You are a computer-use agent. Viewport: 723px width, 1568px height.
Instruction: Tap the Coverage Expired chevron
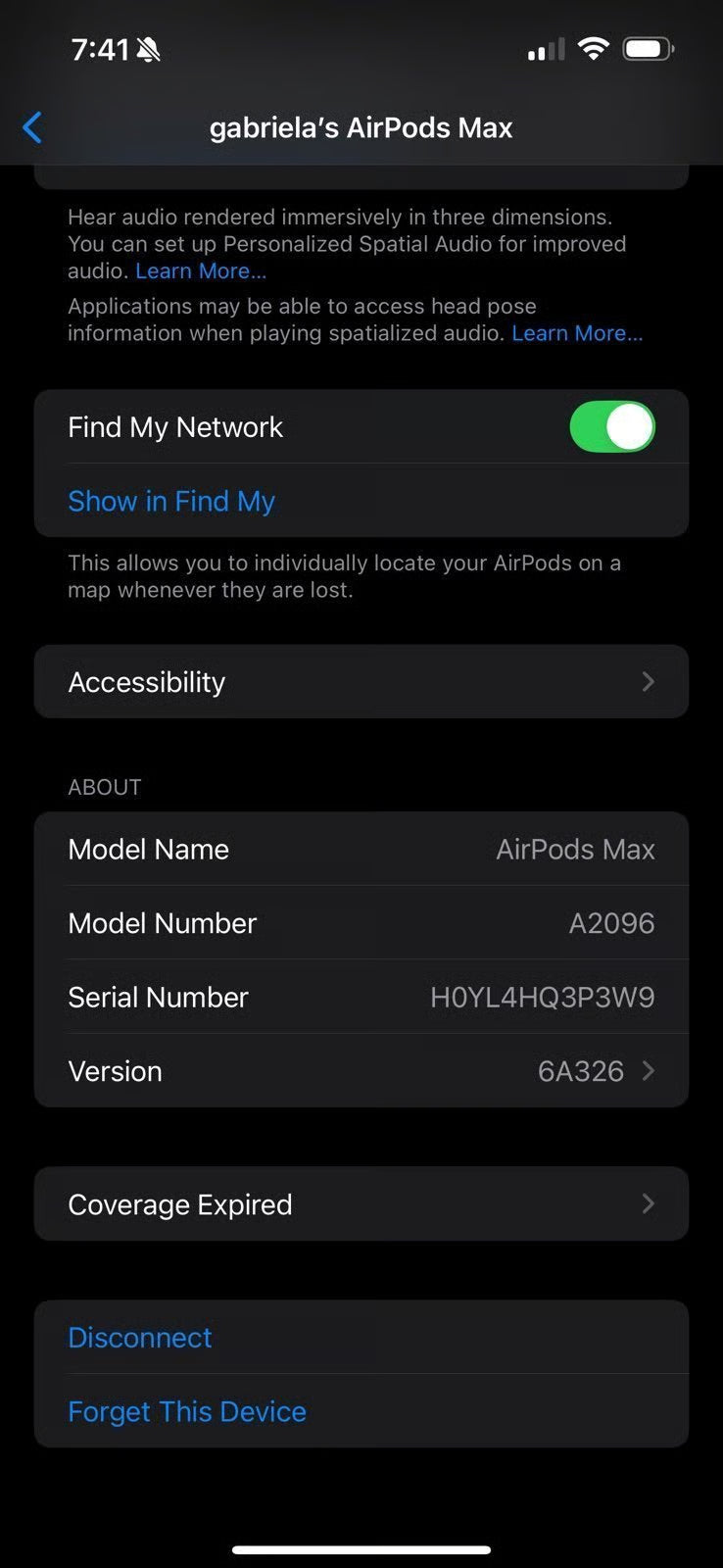pyautogui.click(x=648, y=1204)
